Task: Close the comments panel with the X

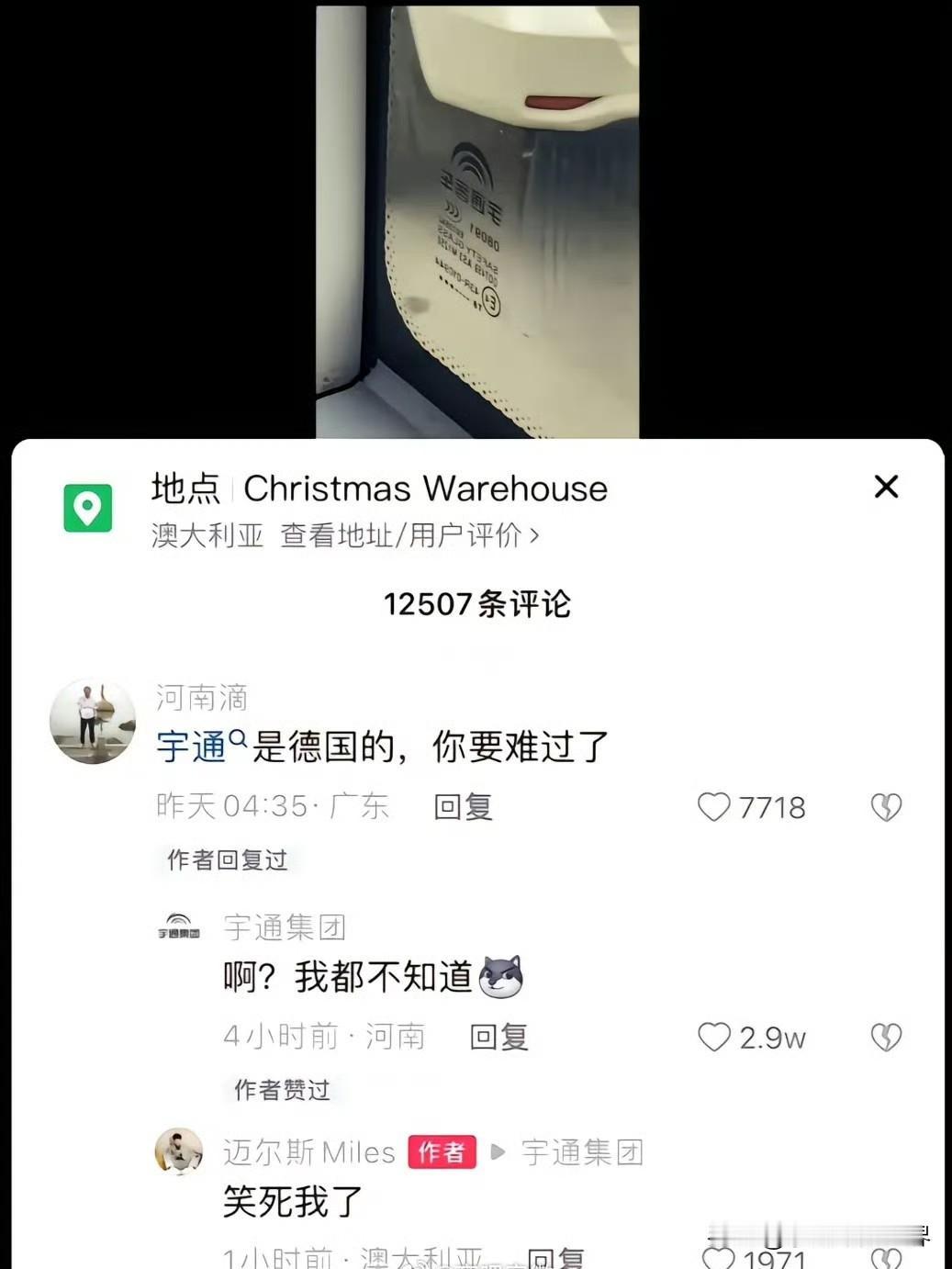Action: click(886, 488)
